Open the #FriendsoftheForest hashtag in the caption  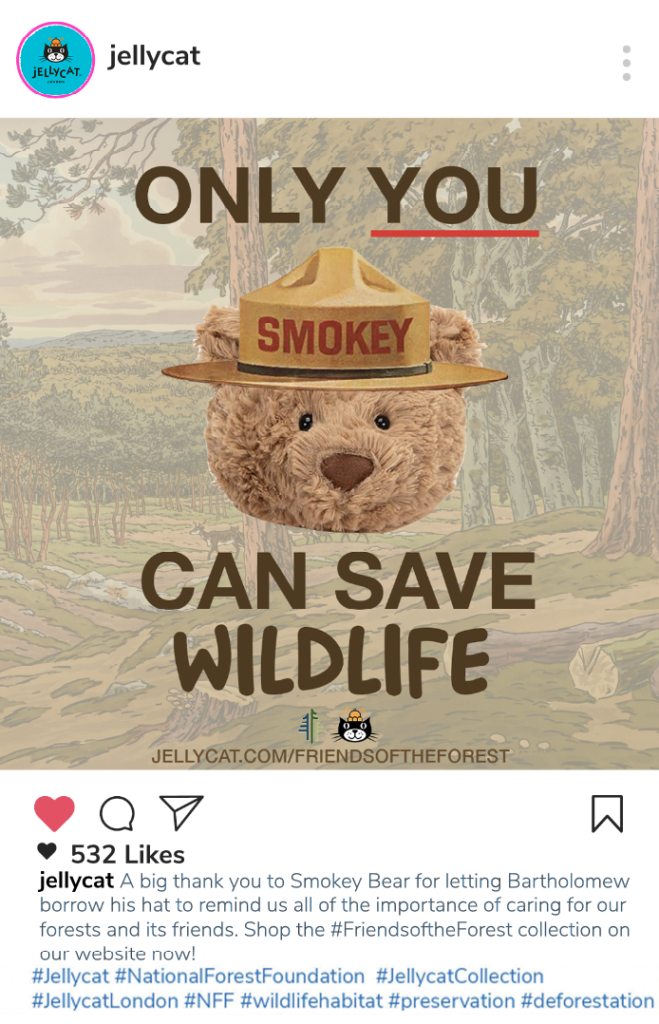[x=450, y=929]
